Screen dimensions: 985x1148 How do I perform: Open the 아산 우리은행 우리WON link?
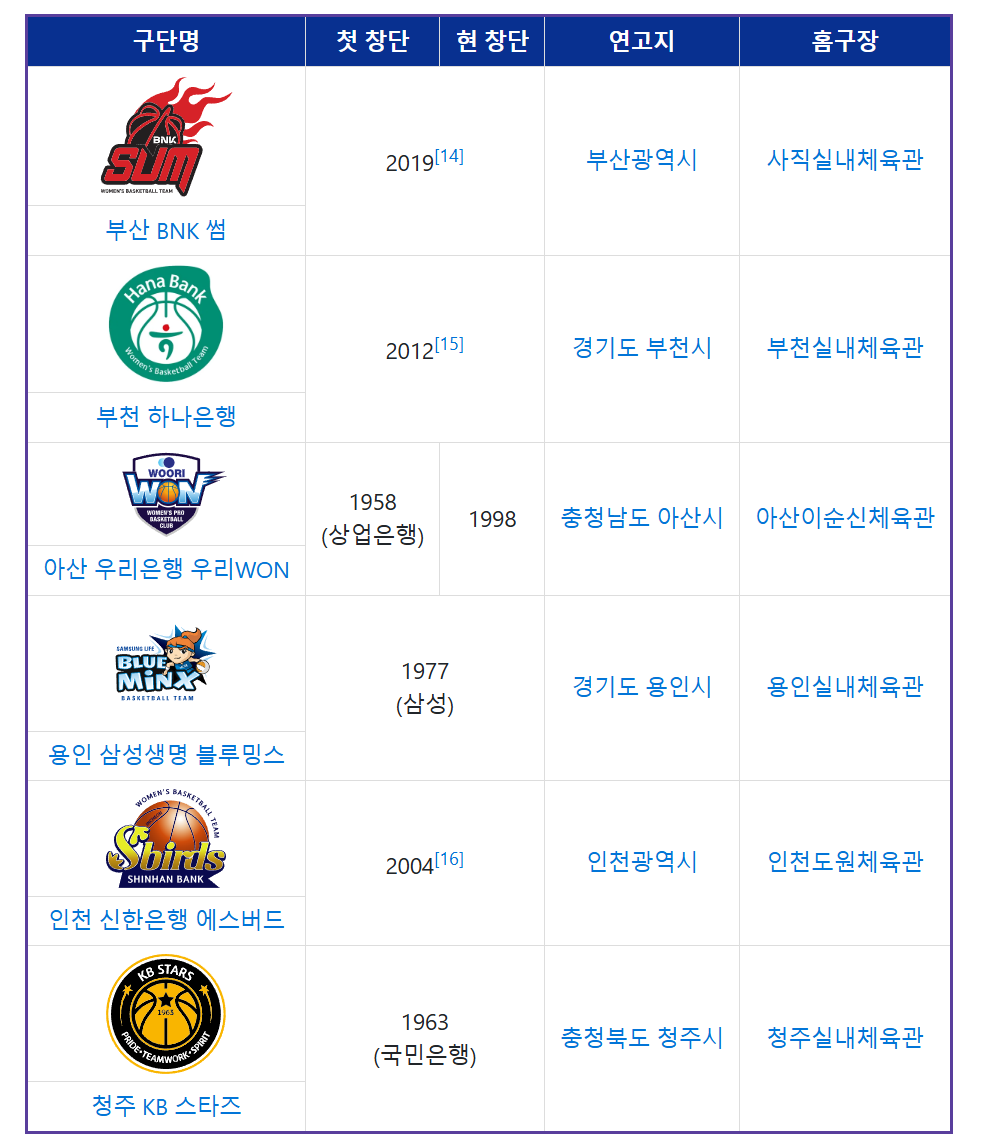point(166,570)
